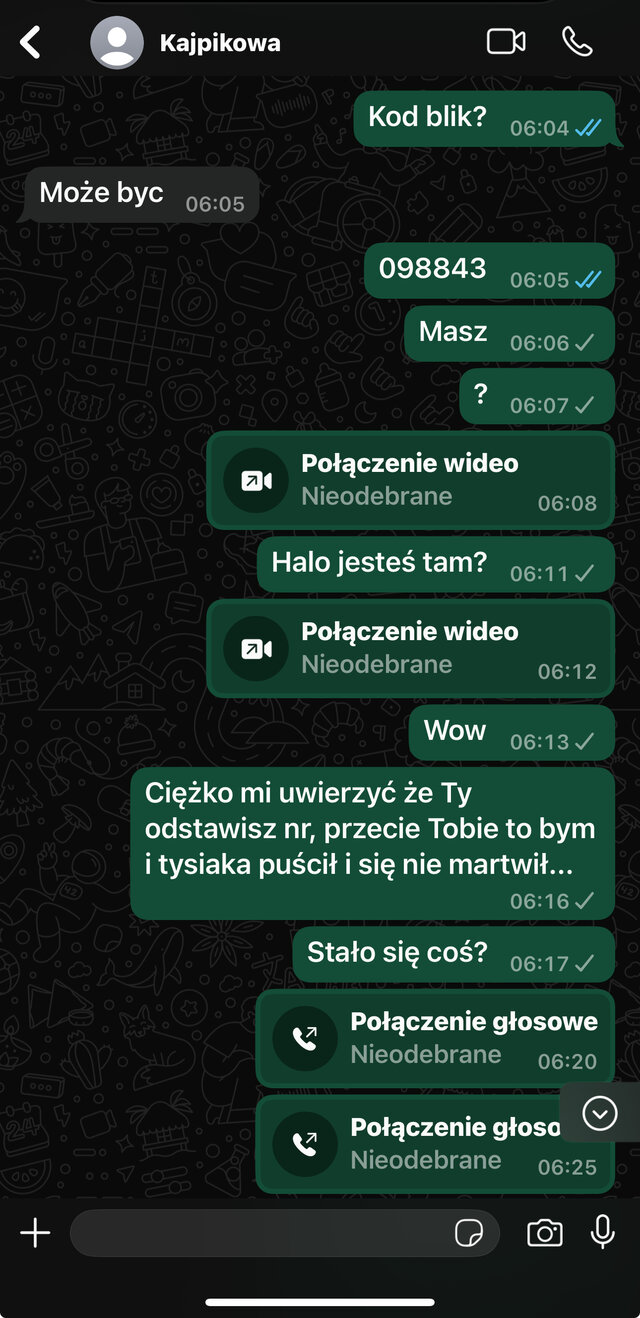Focus the message text field
This screenshot has width=640, height=1318.
(x=260, y=1233)
